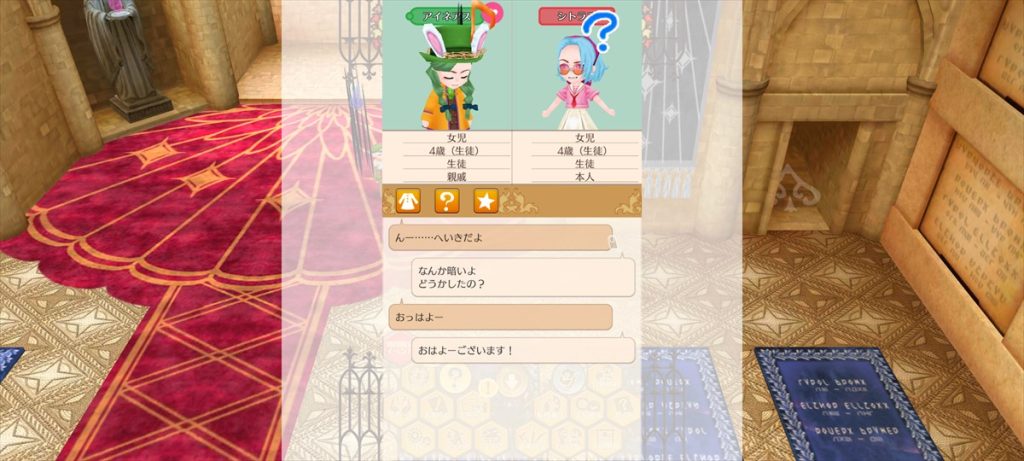Viewport: 1024px width, 461px height.
Task: Open the outfit icon button
Action: (407, 201)
